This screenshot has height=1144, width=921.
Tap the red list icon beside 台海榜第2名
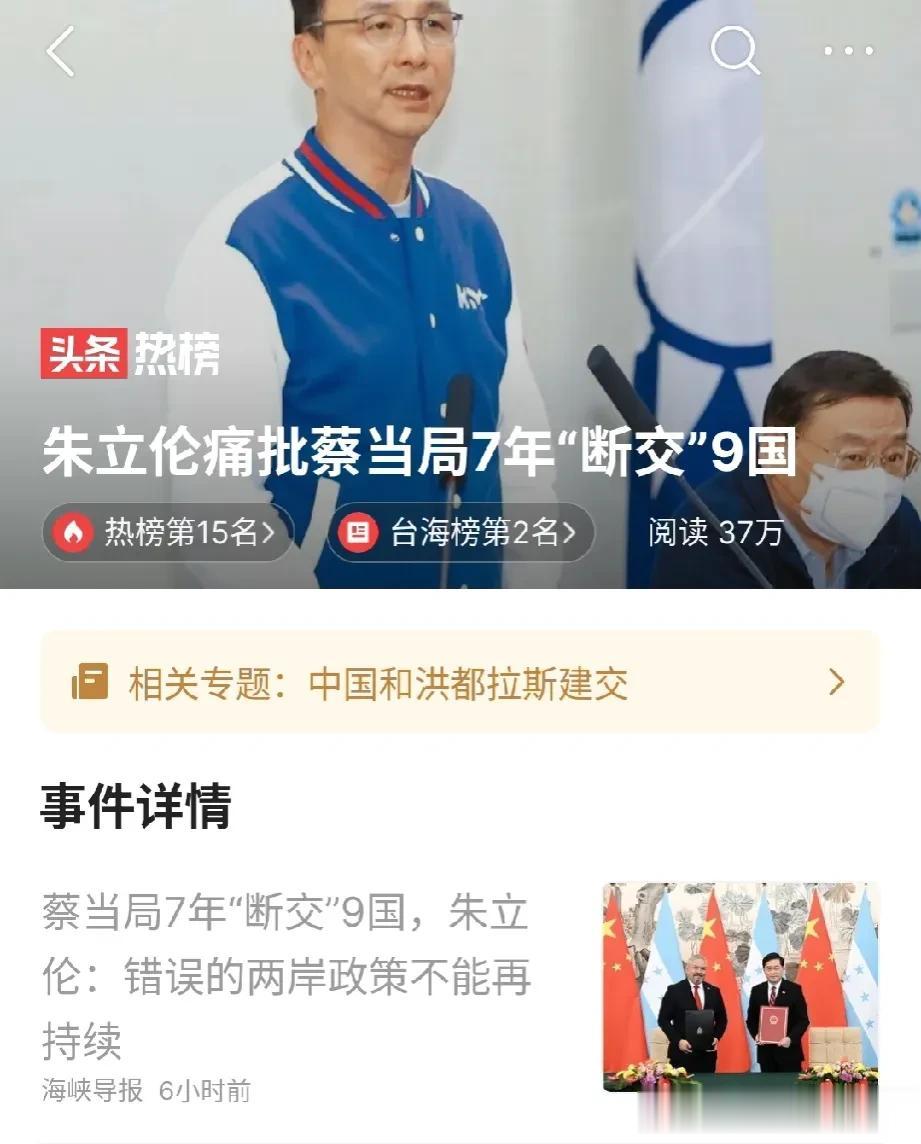pos(360,533)
